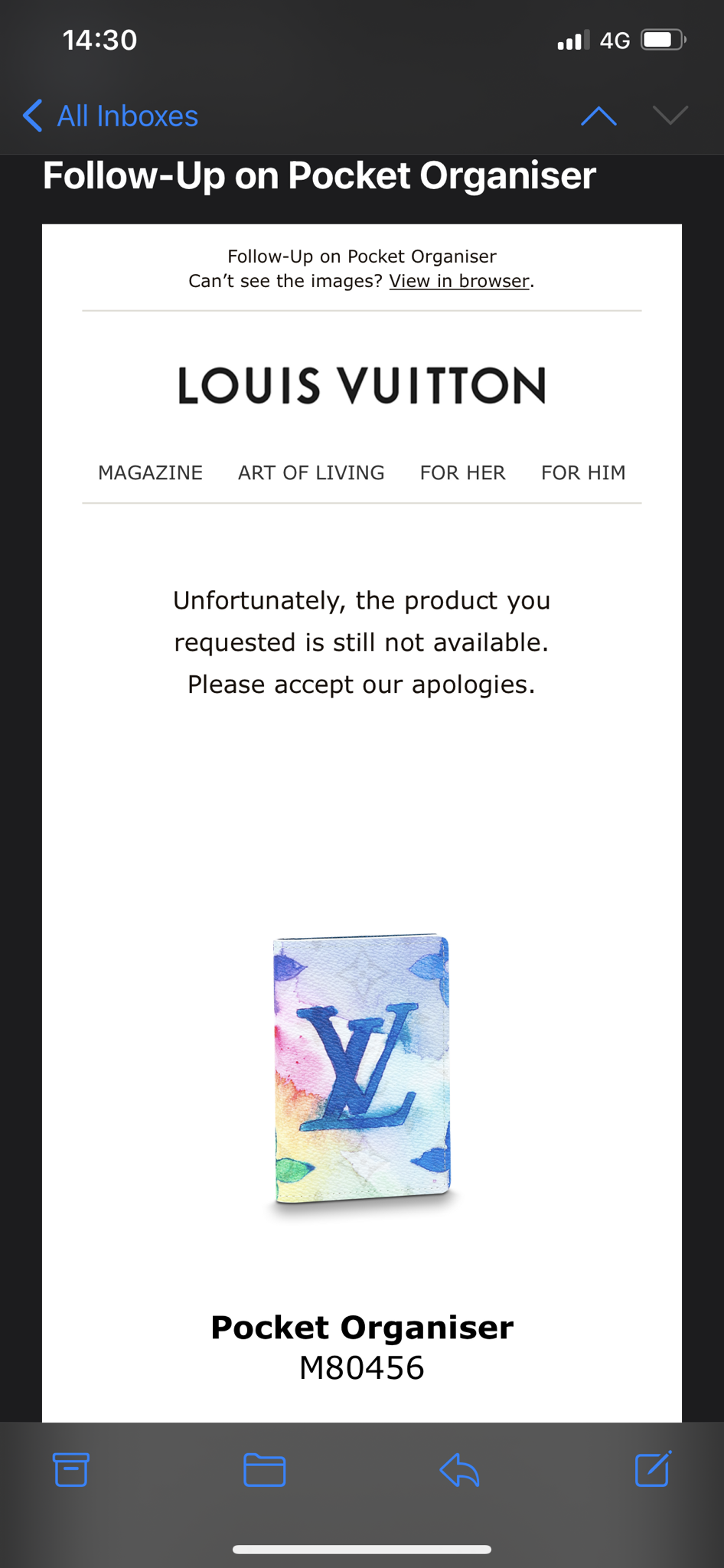Viewport: 724px width, 1568px height.
Task: Select the FOR HER link
Action: (462, 473)
